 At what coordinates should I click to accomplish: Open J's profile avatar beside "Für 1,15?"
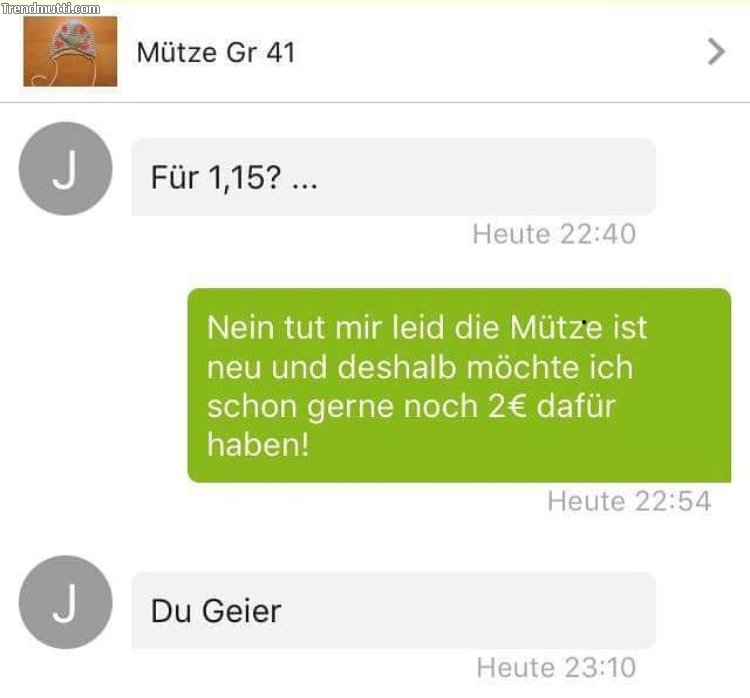(66, 169)
